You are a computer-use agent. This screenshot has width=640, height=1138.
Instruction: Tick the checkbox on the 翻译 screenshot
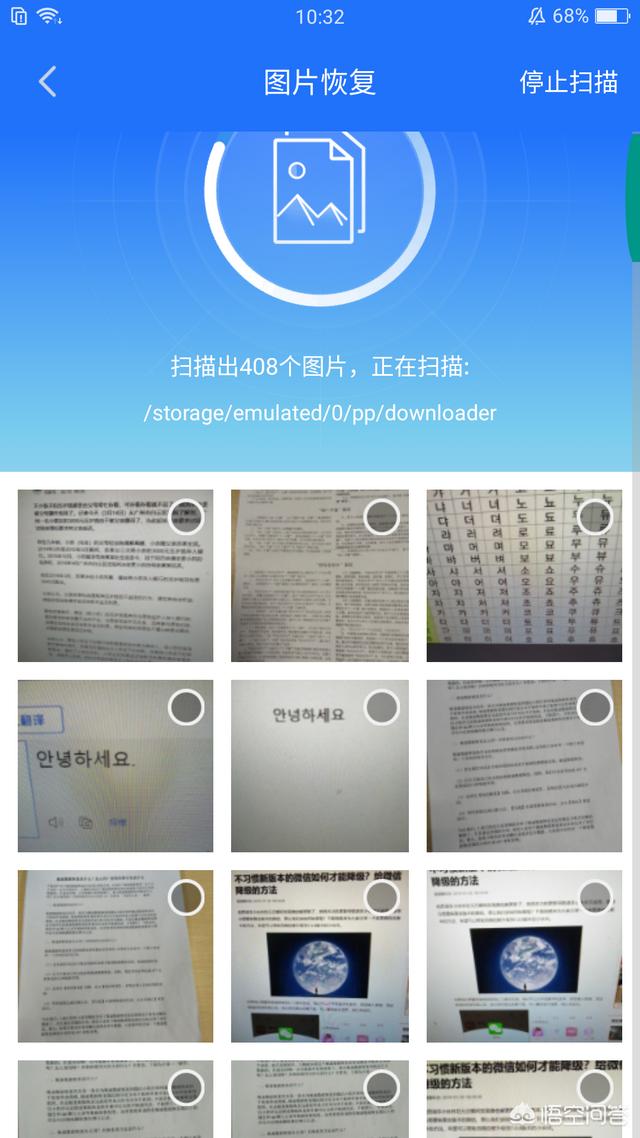186,707
